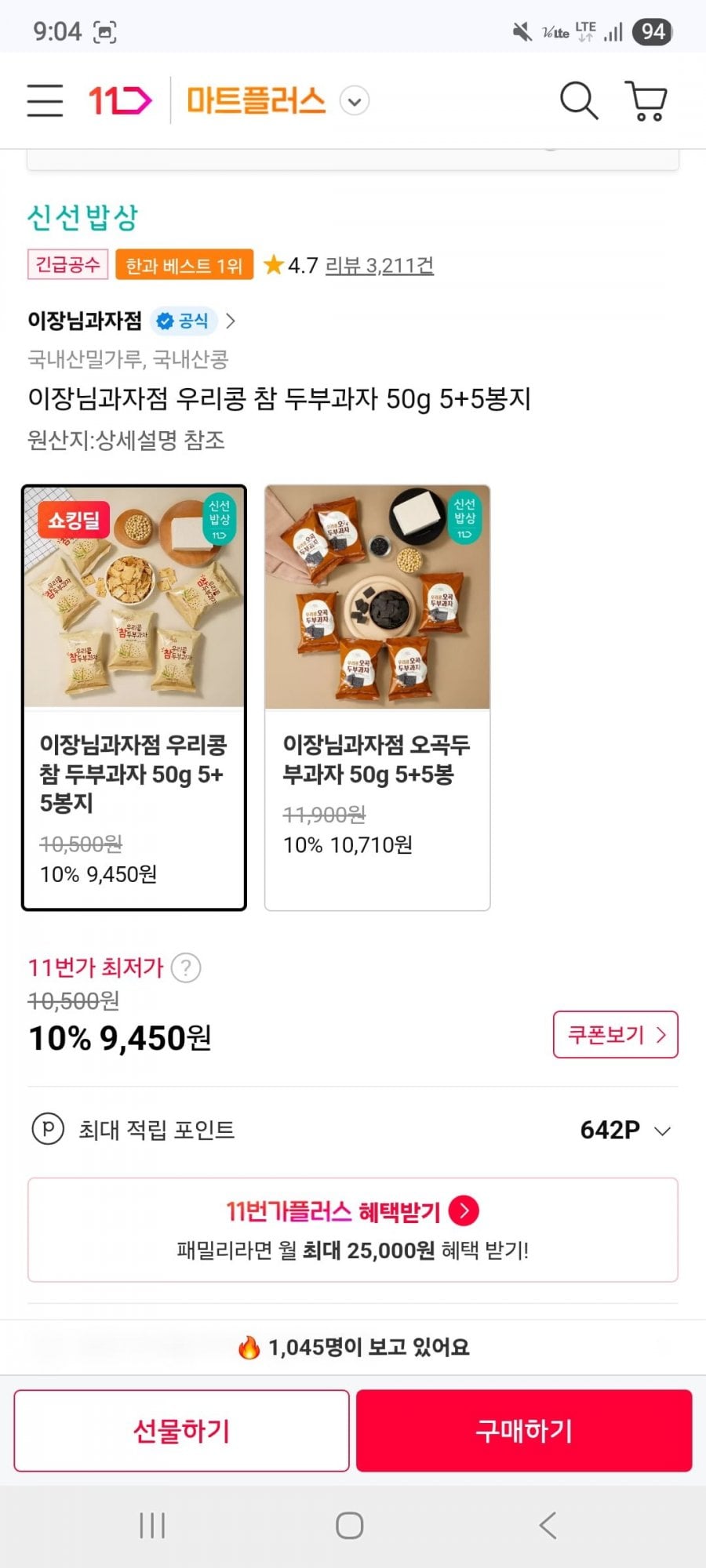View the shopping cart

tap(646, 100)
